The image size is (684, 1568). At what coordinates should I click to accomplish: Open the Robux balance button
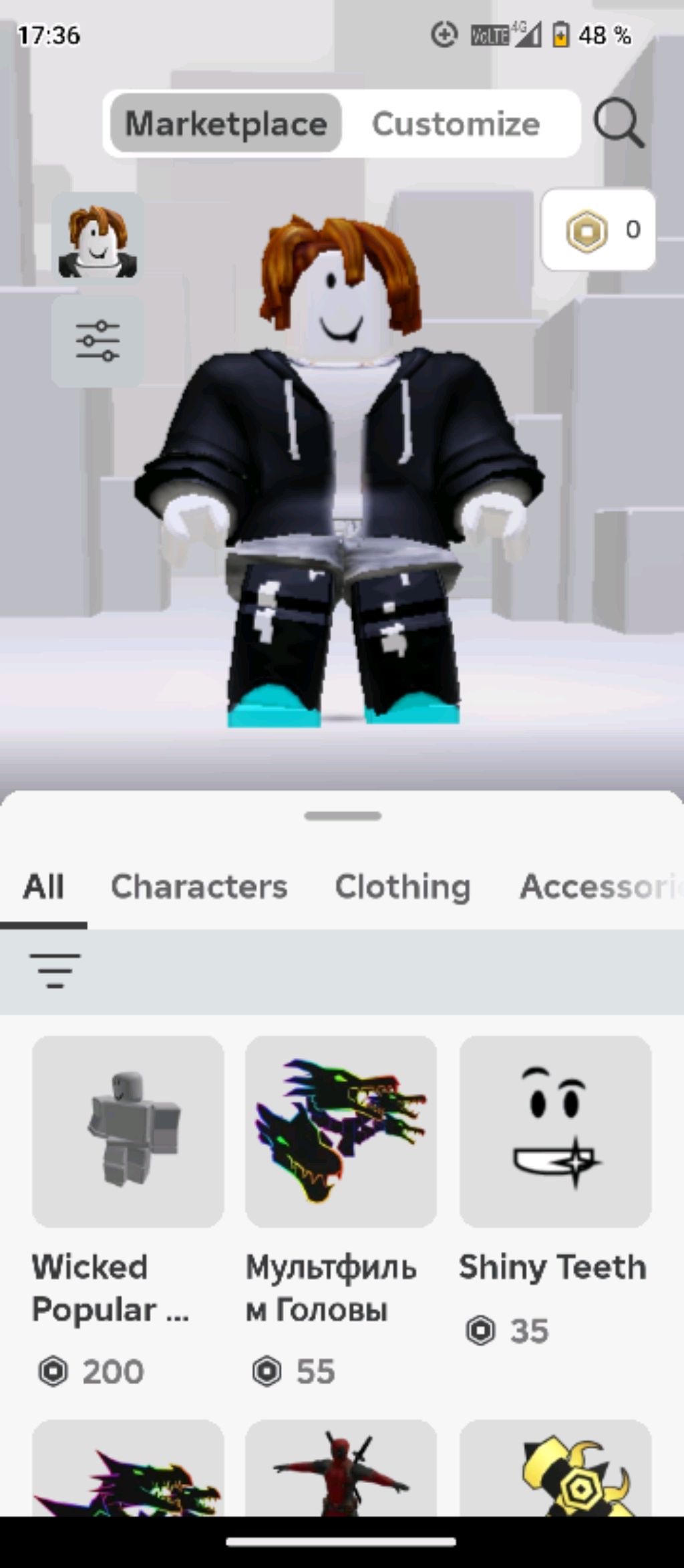[x=598, y=230]
